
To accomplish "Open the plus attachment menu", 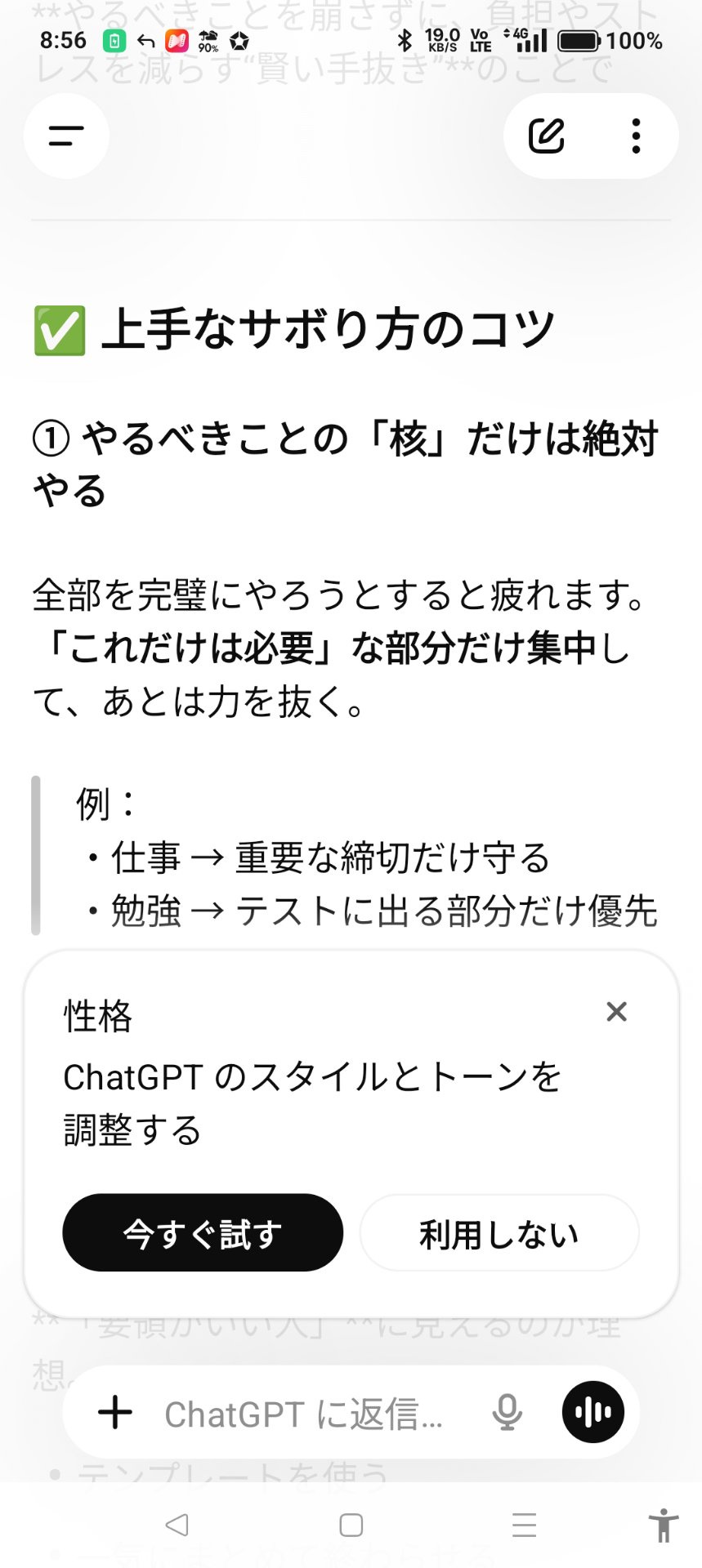I will point(115,1412).
